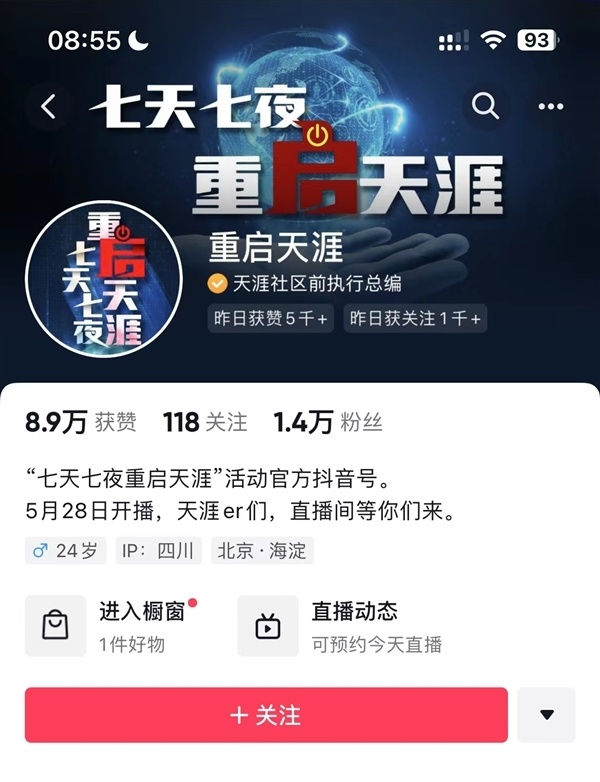
Task: Open the three-dot overflow menu
Action: coord(551,107)
